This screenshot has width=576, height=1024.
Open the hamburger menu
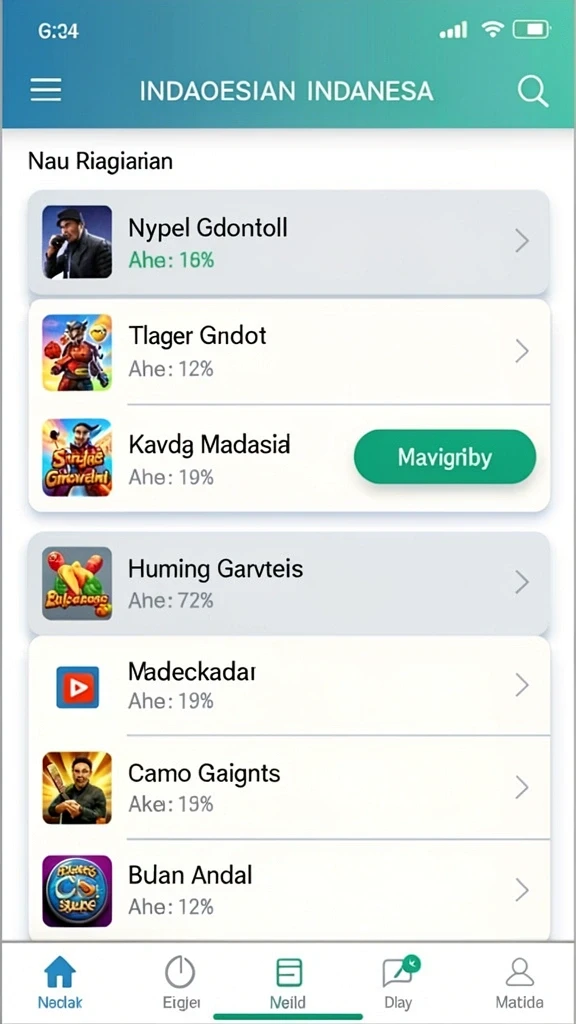46,90
